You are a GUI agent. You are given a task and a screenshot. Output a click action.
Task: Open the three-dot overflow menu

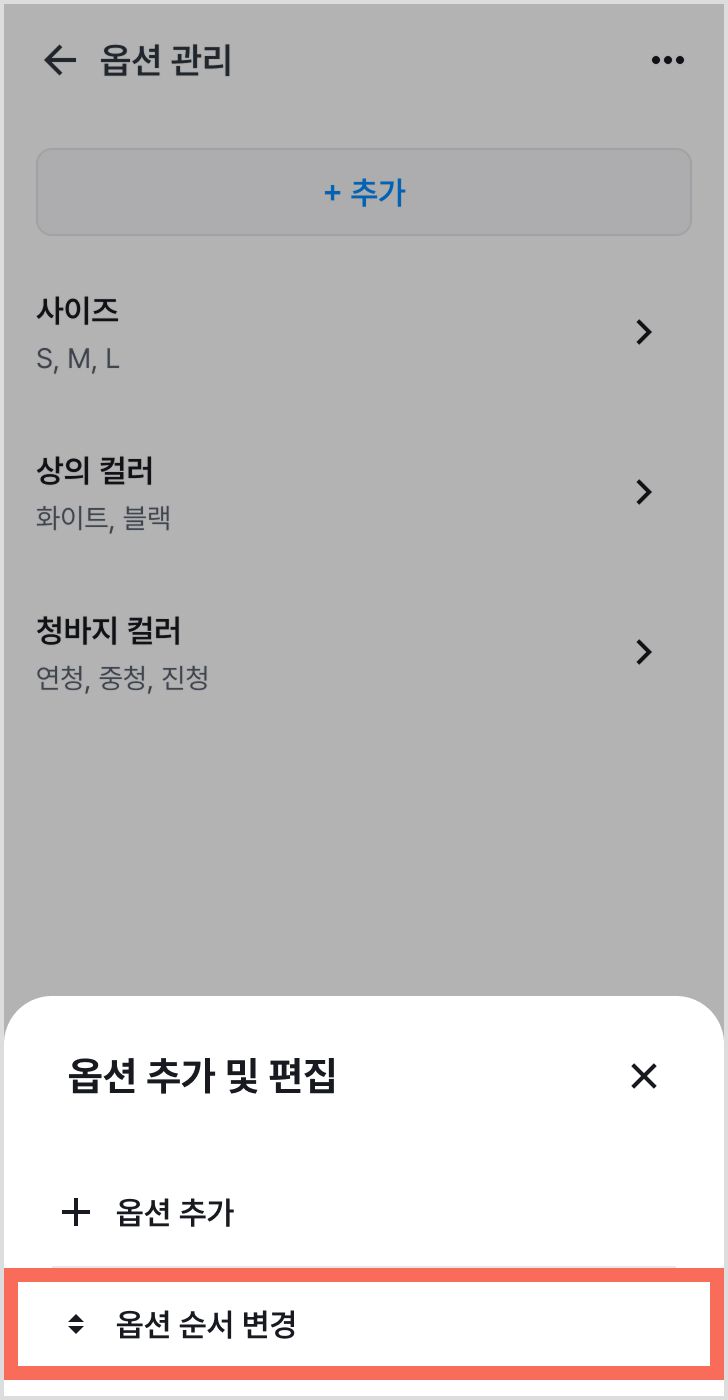click(667, 61)
